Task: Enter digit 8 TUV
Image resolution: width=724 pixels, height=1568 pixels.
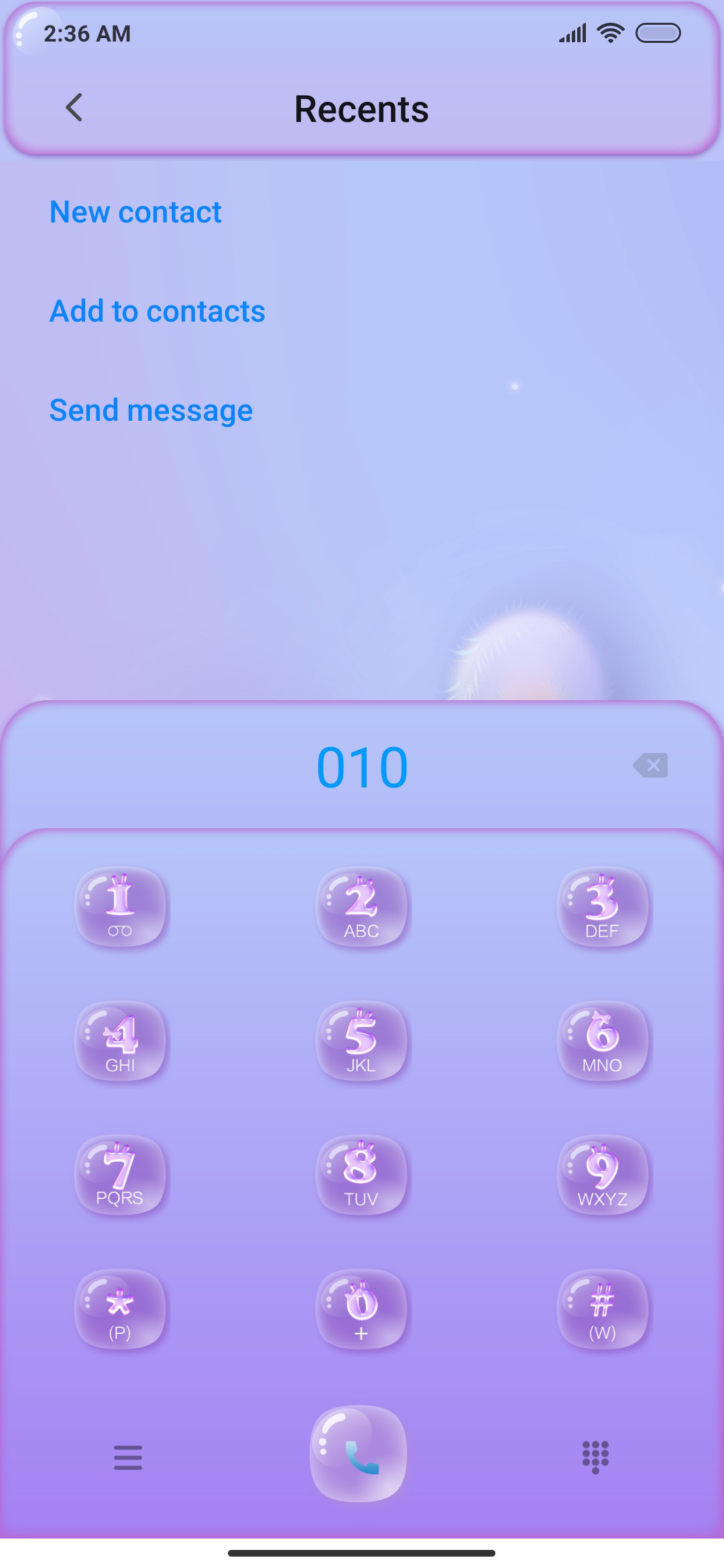Action: pos(361,1174)
